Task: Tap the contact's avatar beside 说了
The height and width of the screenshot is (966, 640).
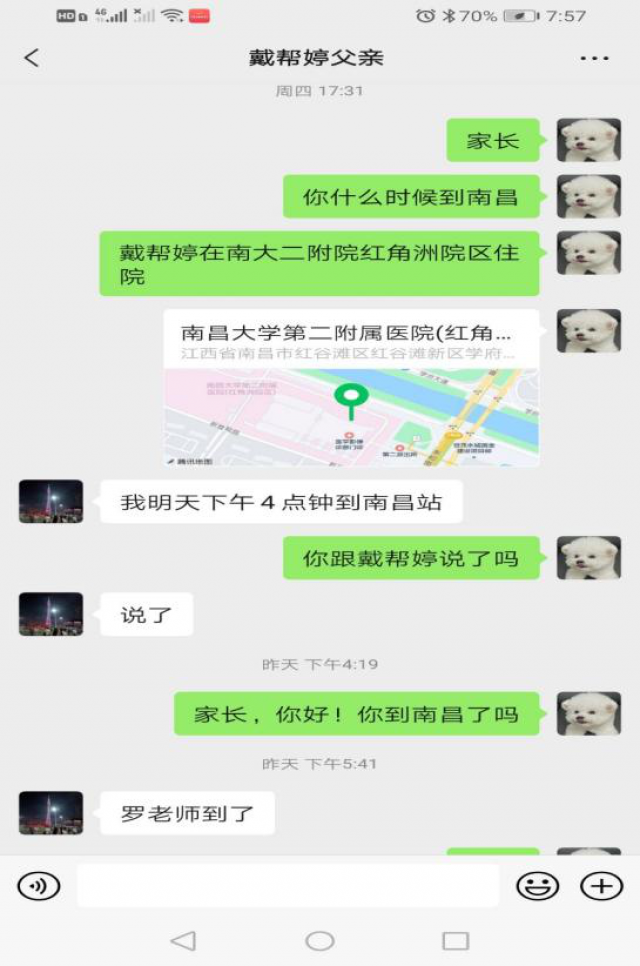Action: coord(51,614)
